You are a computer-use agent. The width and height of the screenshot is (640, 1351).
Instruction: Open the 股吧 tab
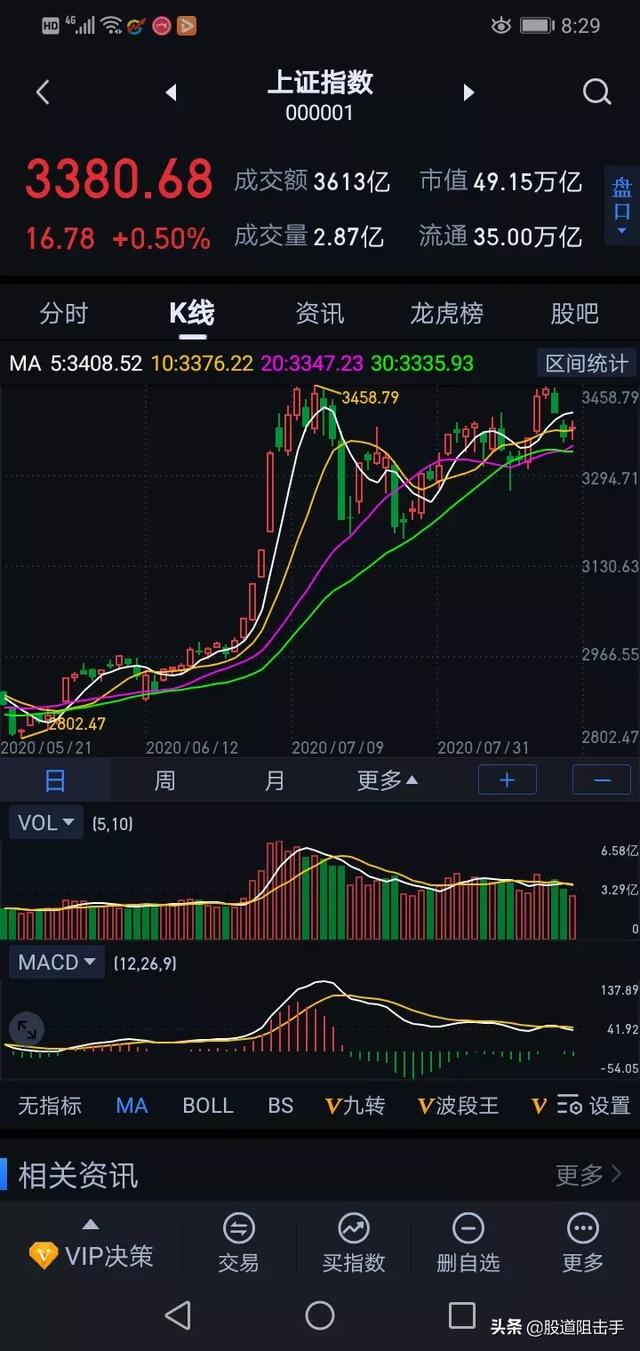point(575,314)
